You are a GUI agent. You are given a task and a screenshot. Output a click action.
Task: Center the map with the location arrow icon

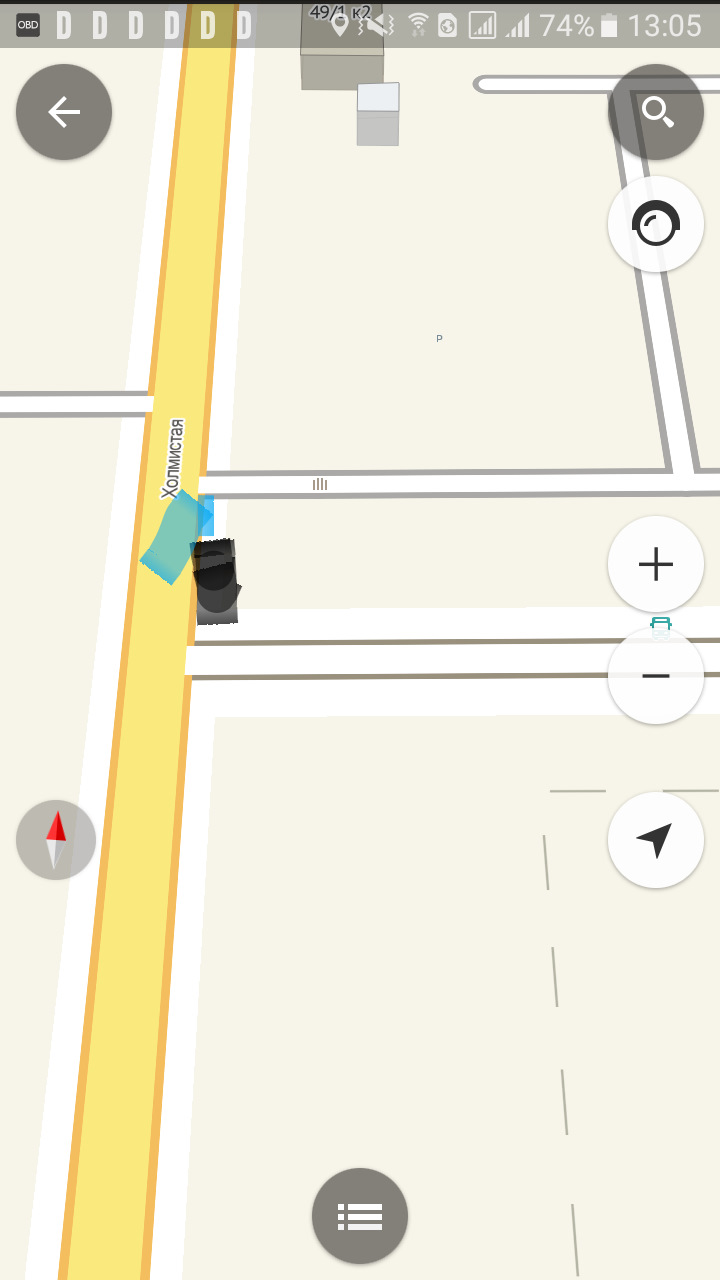click(x=656, y=840)
